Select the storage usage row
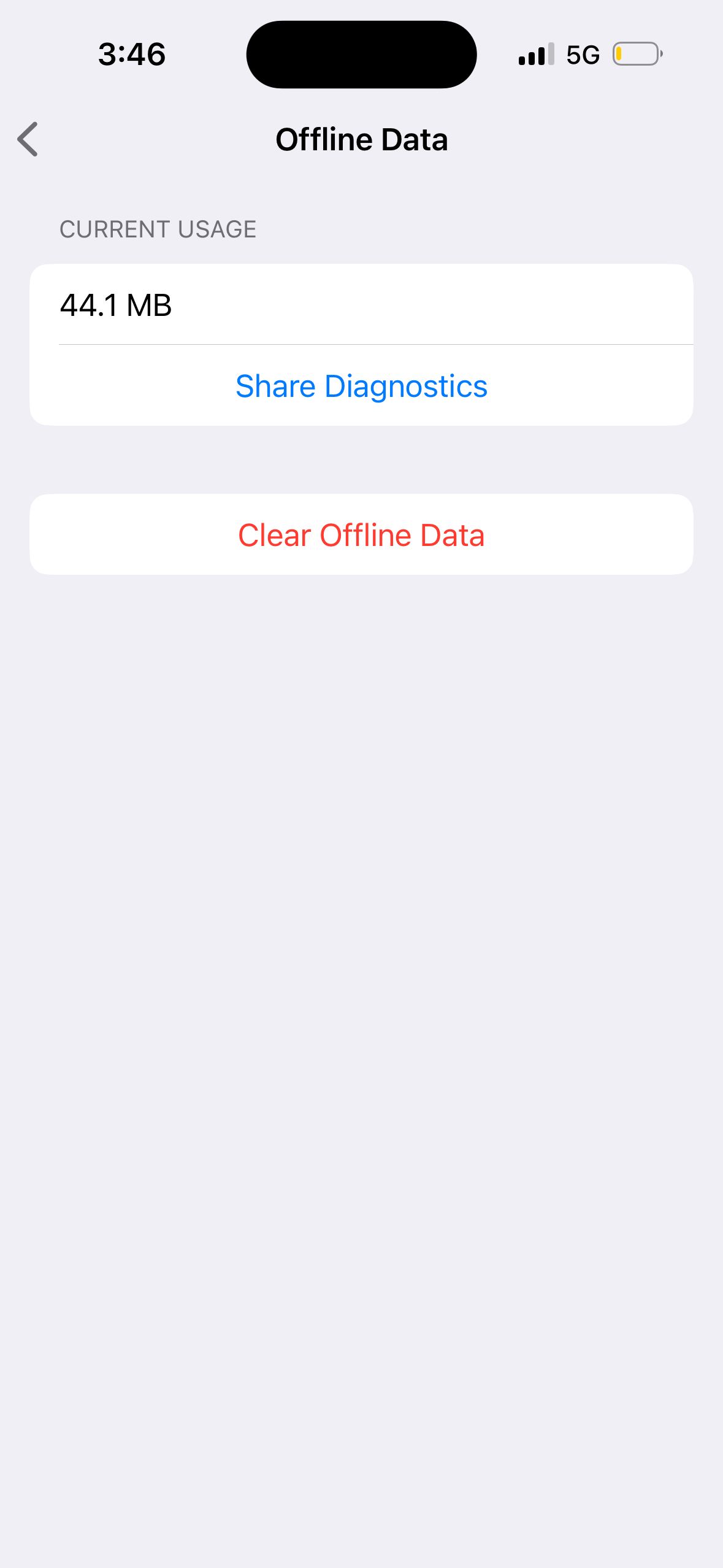This screenshot has height=1568, width=723. point(361,305)
